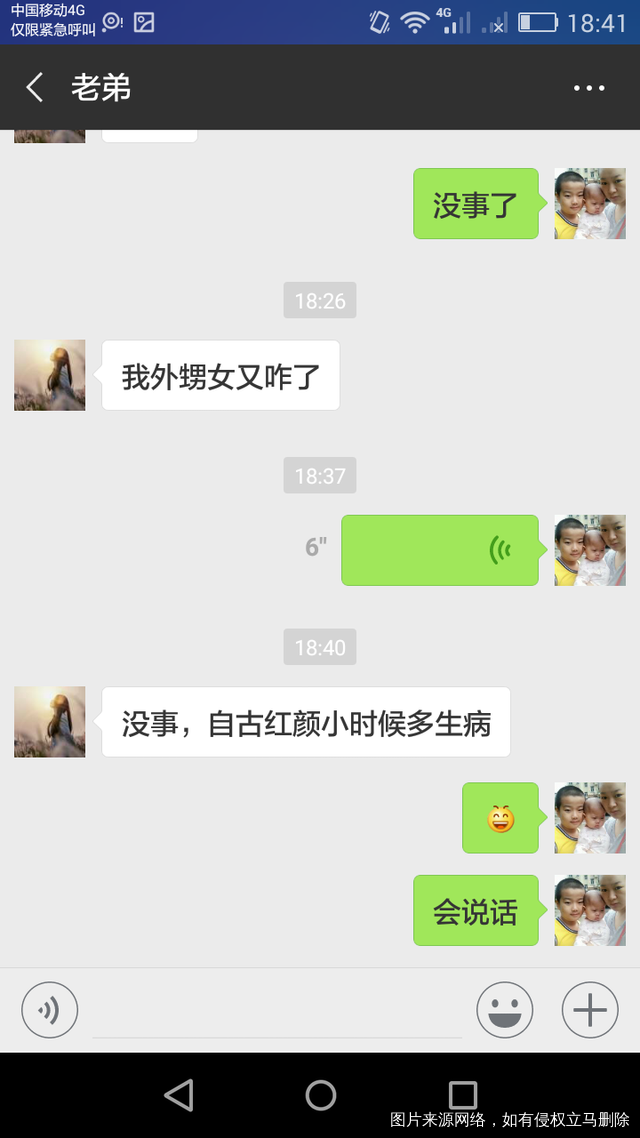Image resolution: width=640 pixels, height=1138 pixels.
Task: View the contact's avatar beside 我外甥女又咋了
Action: [x=50, y=375]
